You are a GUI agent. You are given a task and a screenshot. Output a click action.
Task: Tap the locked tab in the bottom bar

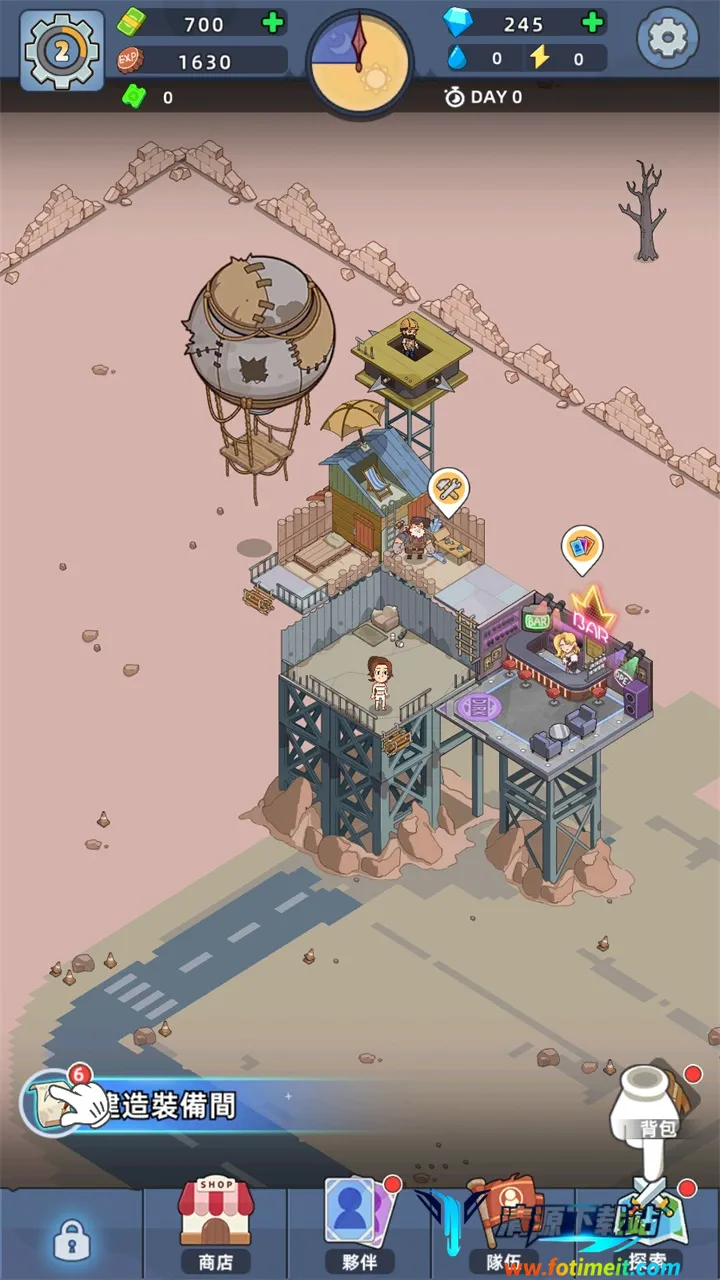[x=68, y=1240]
